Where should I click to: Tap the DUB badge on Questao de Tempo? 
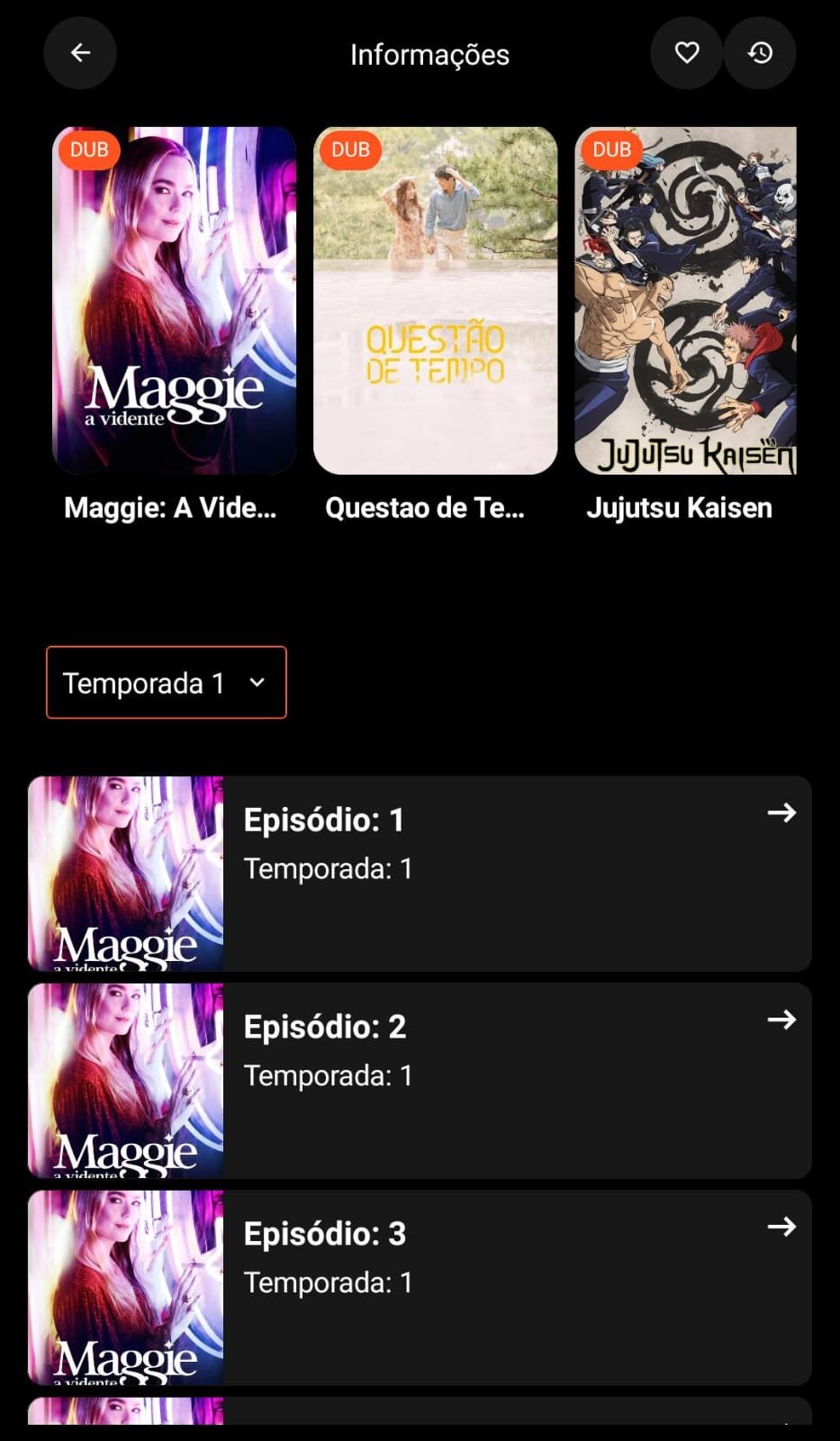(349, 150)
